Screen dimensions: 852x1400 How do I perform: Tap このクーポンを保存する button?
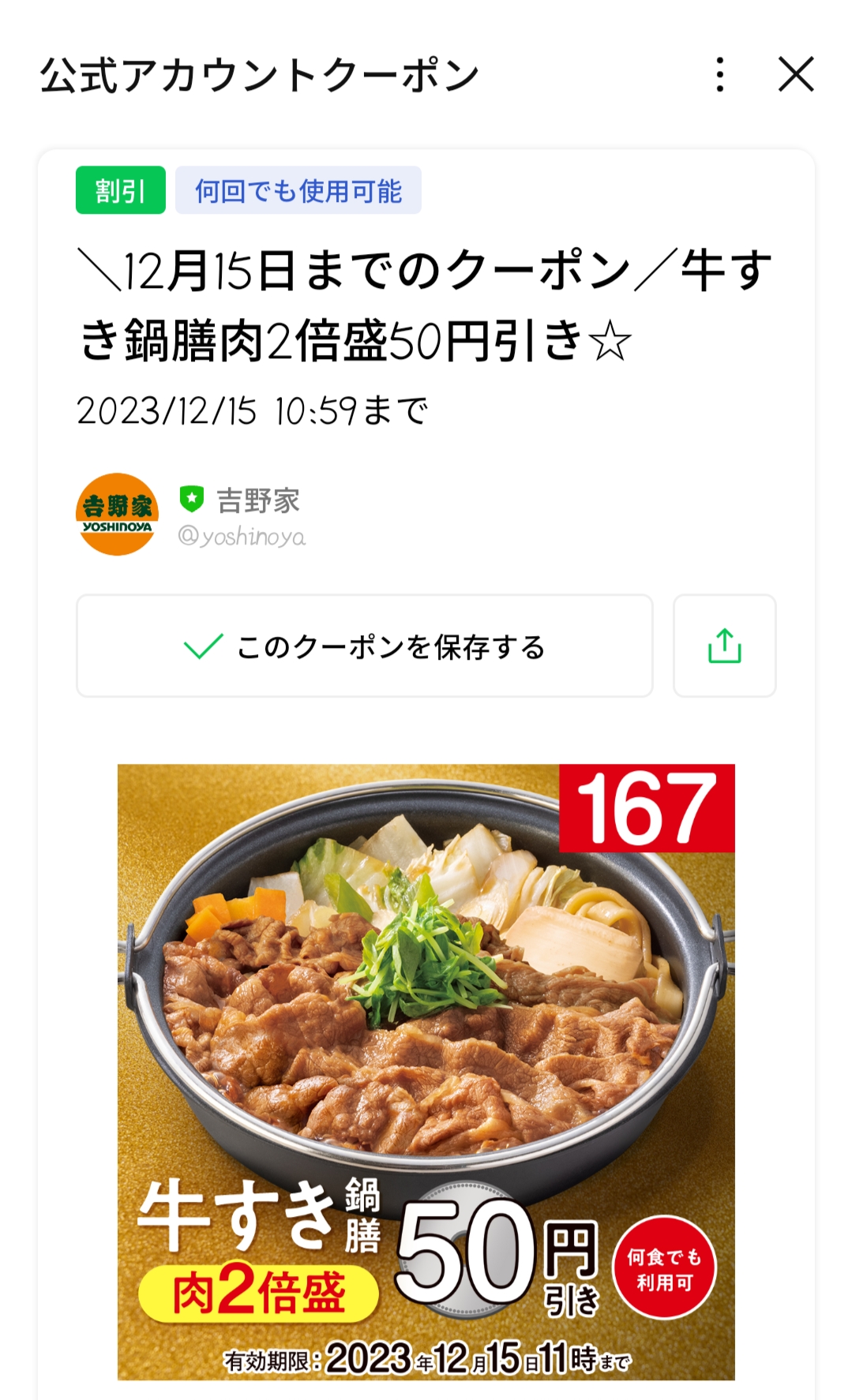click(364, 646)
